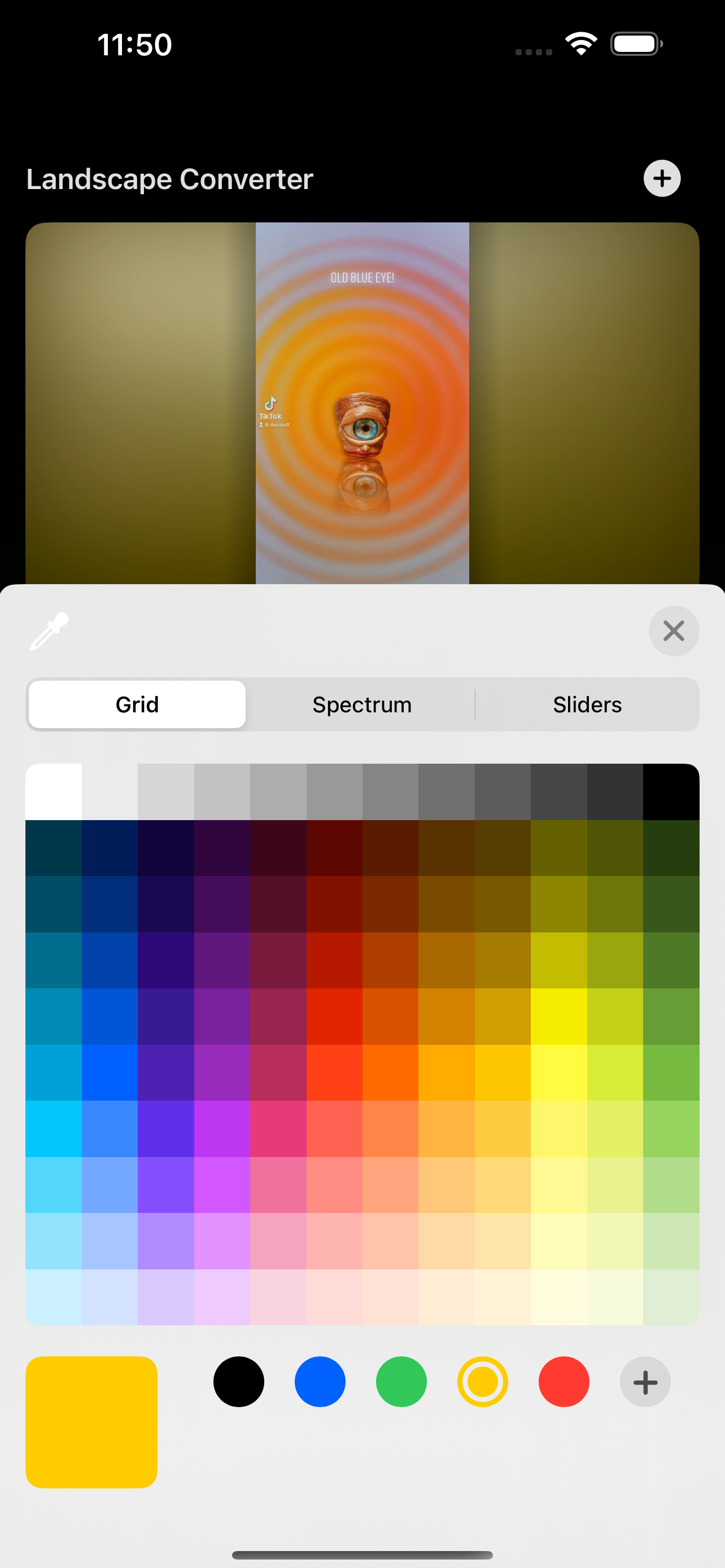Pick pure black in the color grid
This screenshot has width=725, height=1568.
point(671,792)
